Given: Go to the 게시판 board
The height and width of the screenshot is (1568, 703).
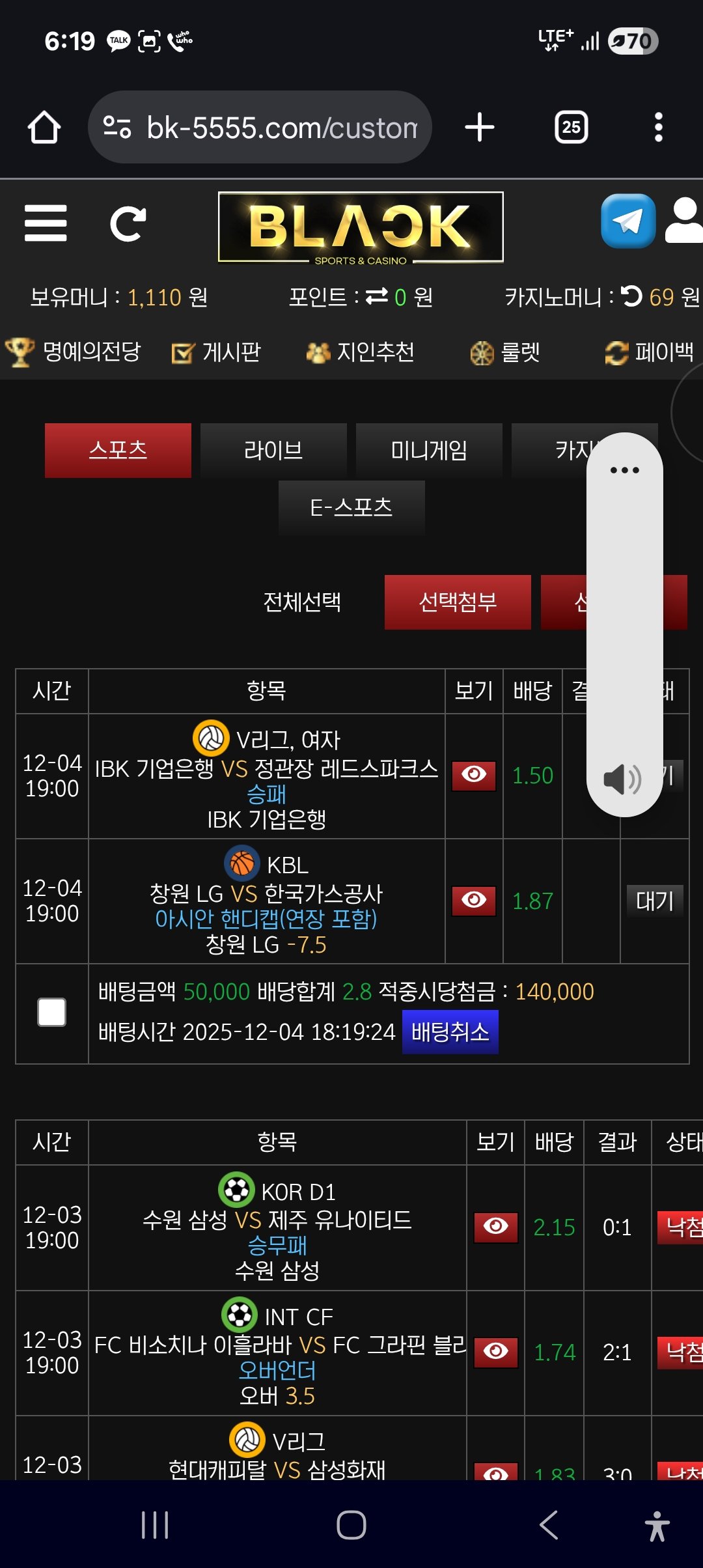Looking at the screenshot, I should point(216,352).
